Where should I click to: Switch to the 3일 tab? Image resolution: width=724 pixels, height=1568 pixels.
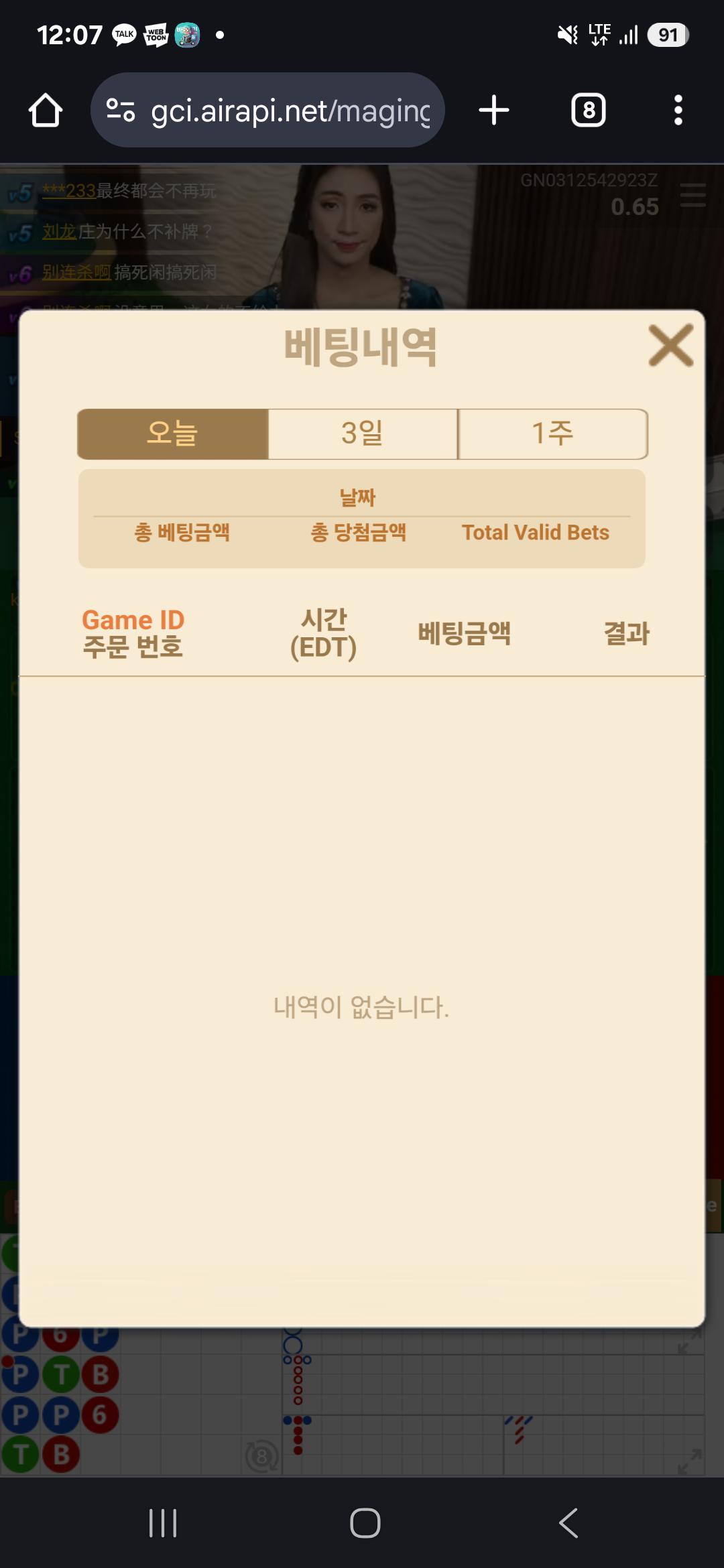(363, 434)
